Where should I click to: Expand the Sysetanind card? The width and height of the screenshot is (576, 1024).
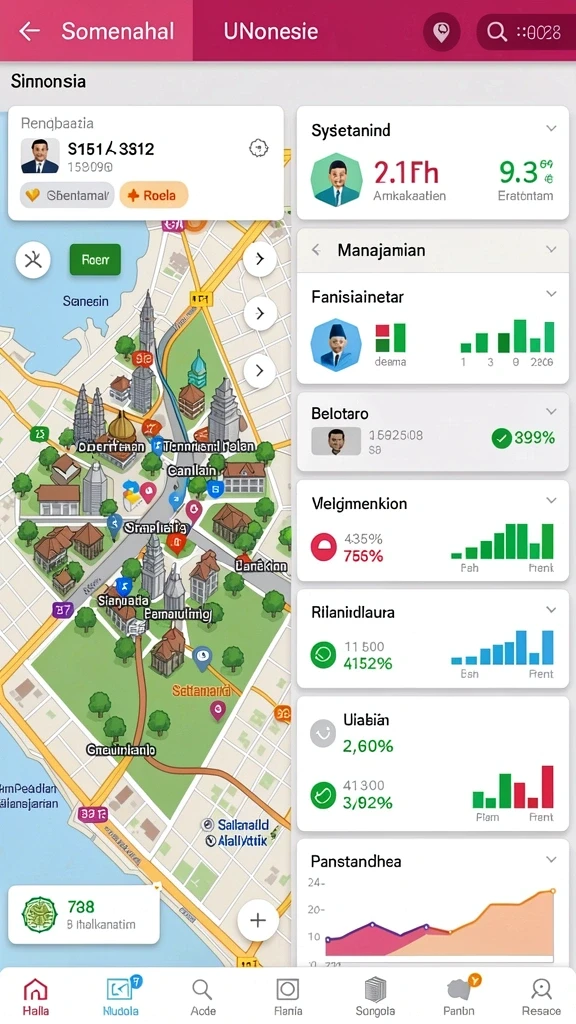point(551,129)
